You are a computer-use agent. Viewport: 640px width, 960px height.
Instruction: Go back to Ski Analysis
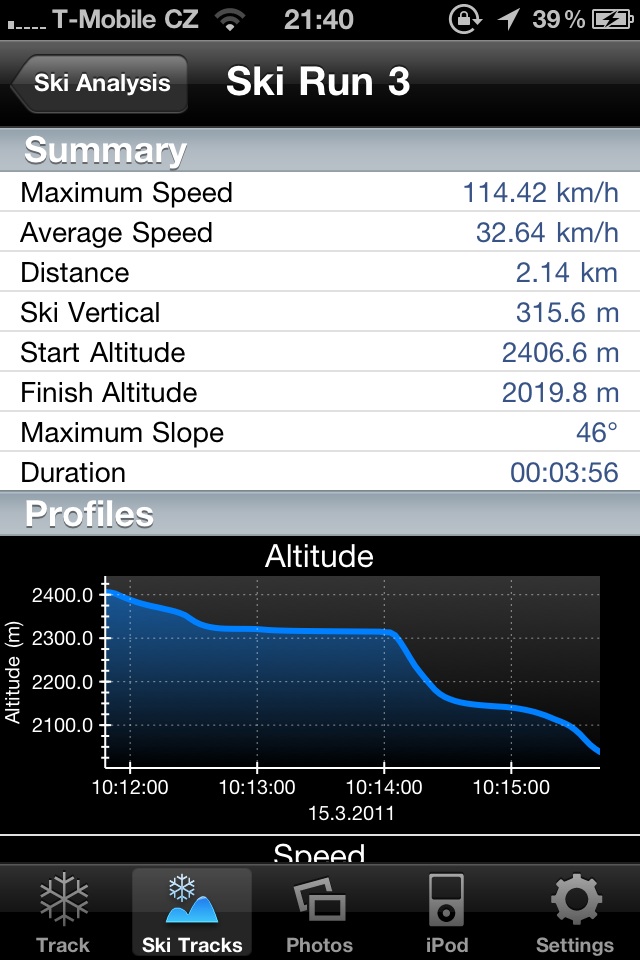pyautogui.click(x=100, y=83)
